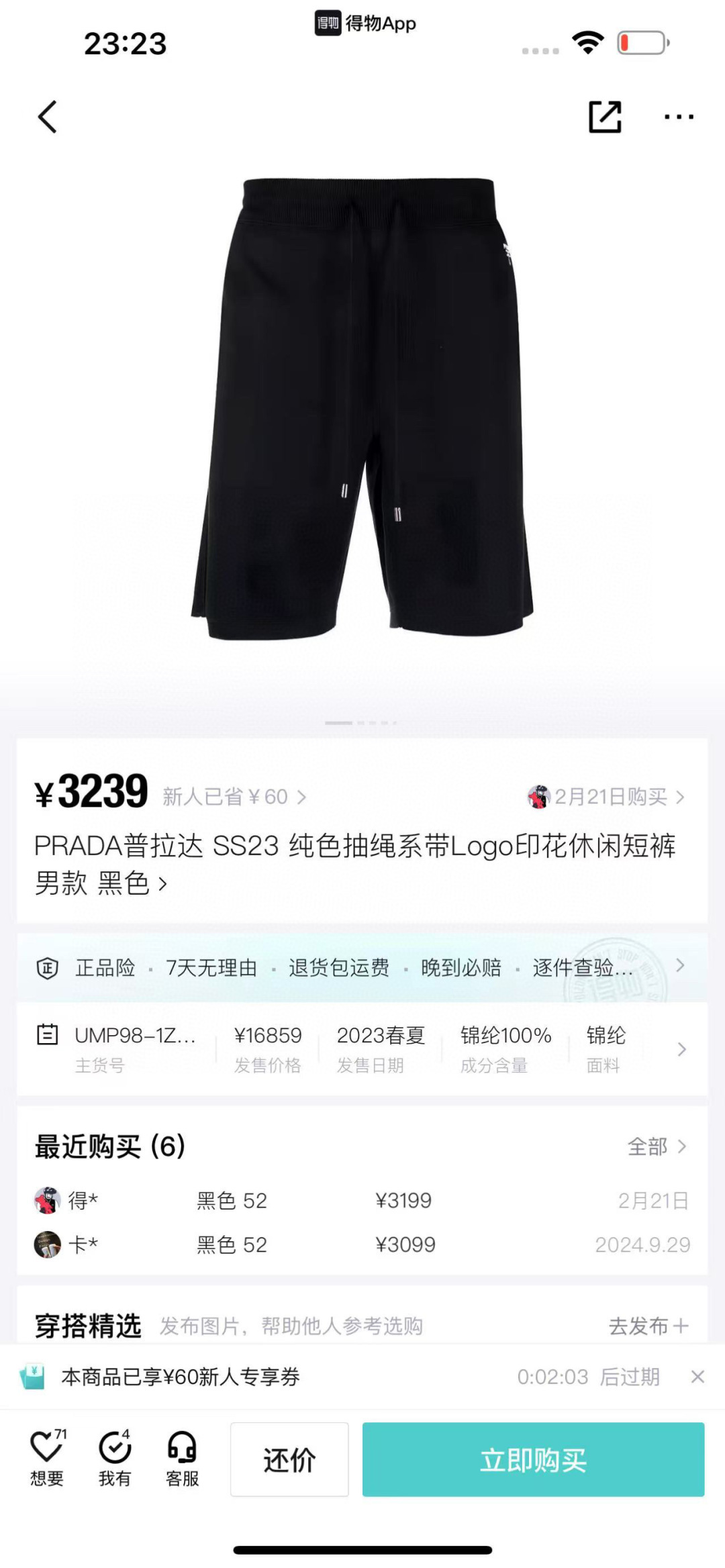This screenshot has height=1568, width=725.
Task: View the 2月21日购买 purchase record
Action: tap(606, 797)
